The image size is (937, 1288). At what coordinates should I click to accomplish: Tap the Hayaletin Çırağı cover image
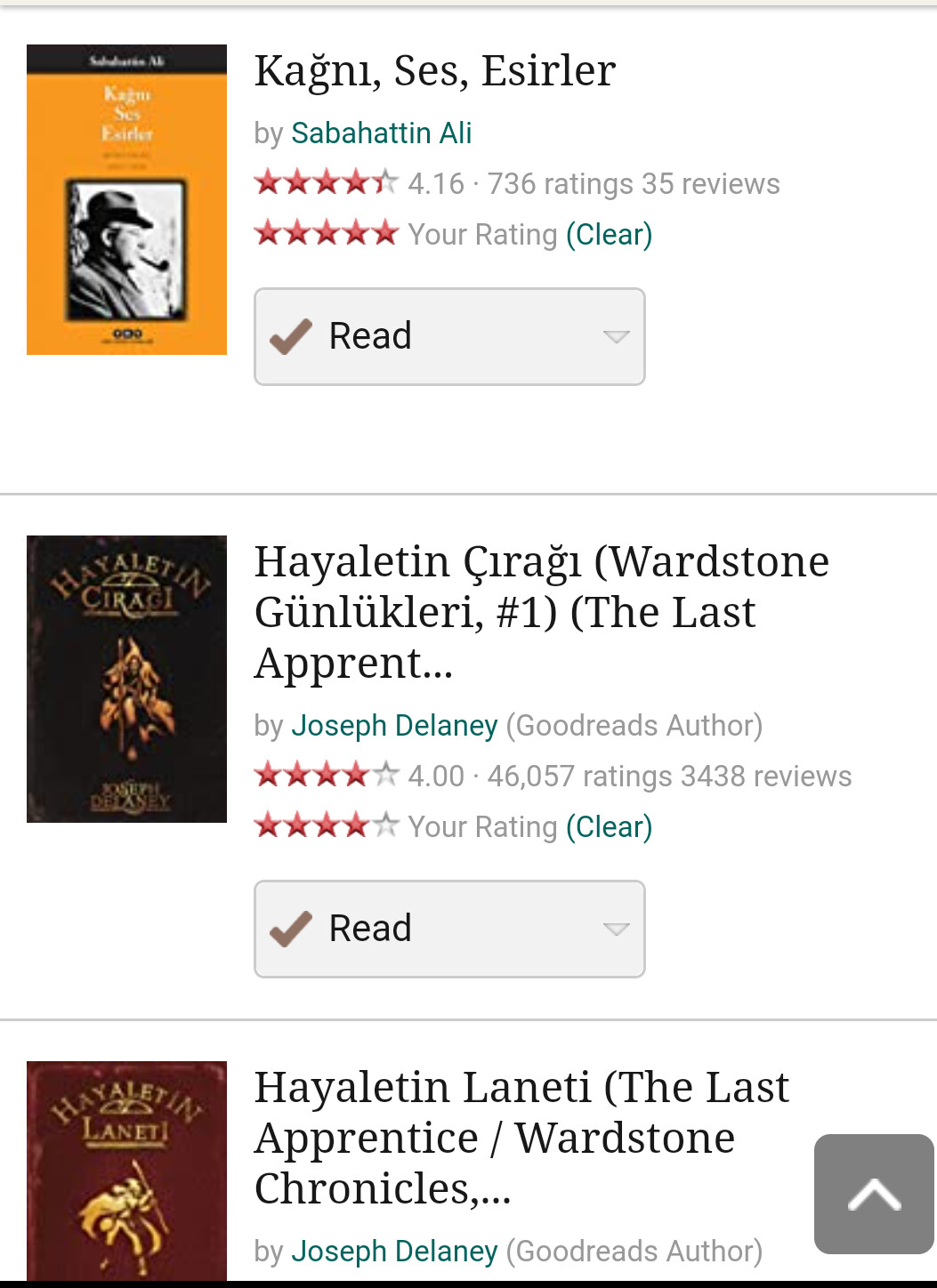pyautogui.click(x=126, y=679)
